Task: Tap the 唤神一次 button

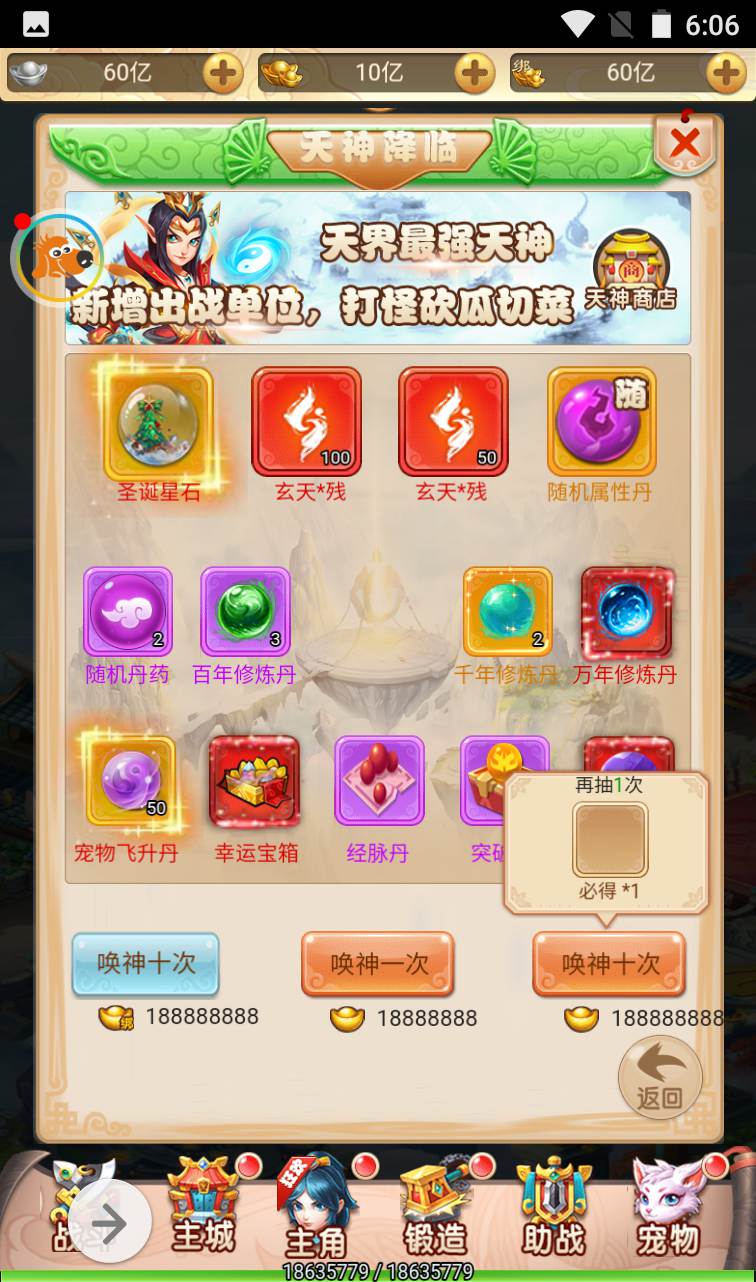Action: 378,964
